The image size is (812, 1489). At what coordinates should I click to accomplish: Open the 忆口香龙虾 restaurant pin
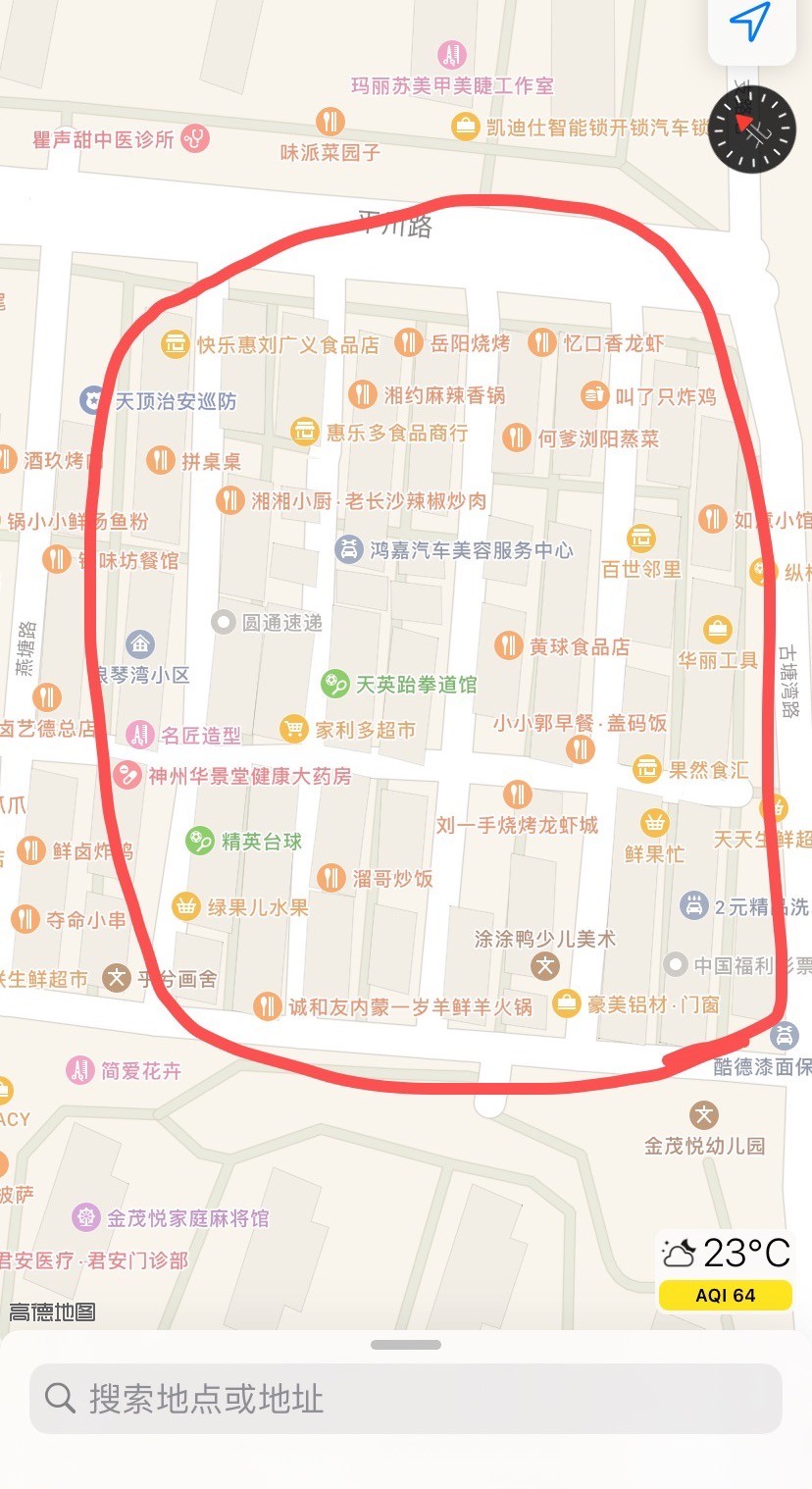(x=541, y=342)
